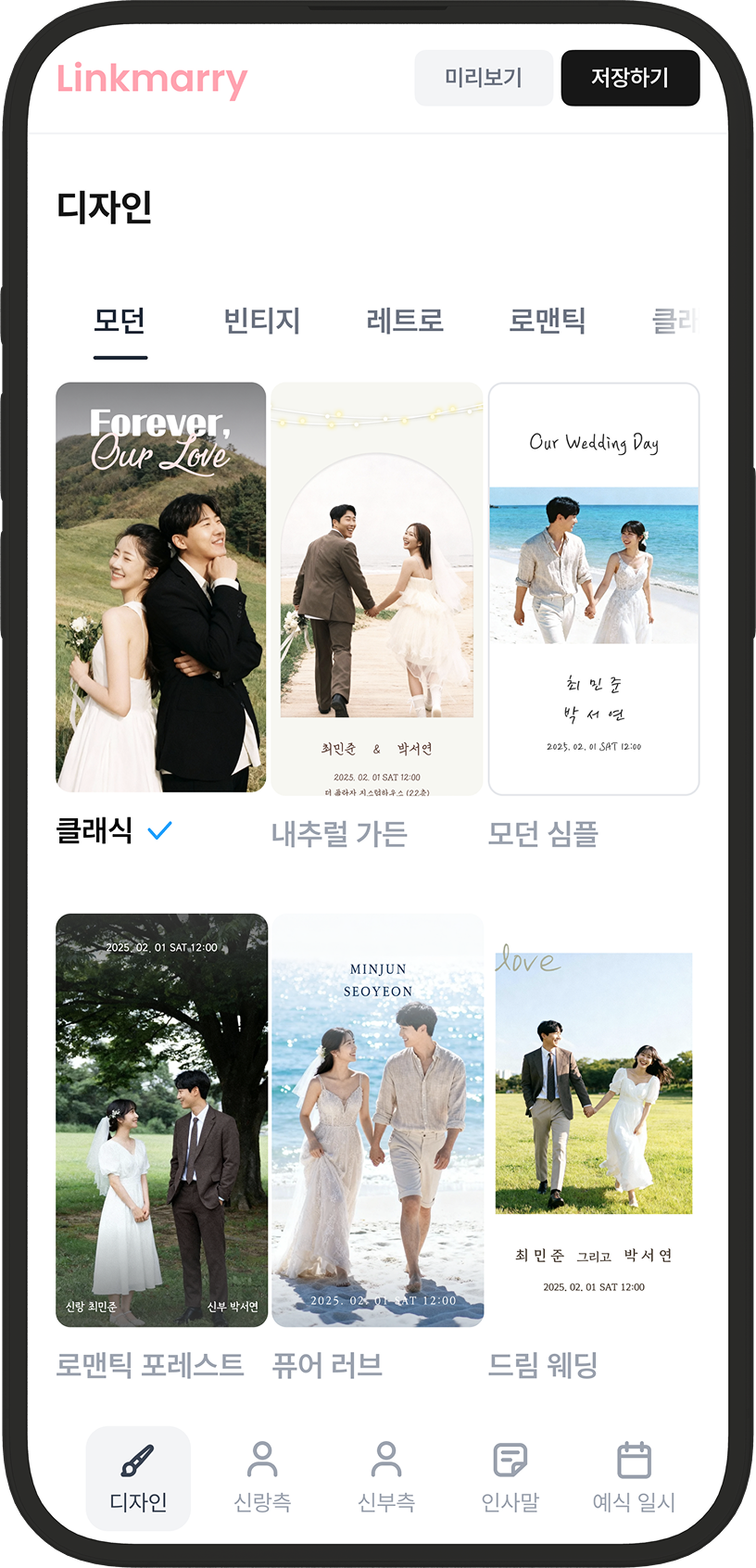Choose the 내추럴 가든 design template
The width and height of the screenshot is (756, 1568).
(377, 588)
